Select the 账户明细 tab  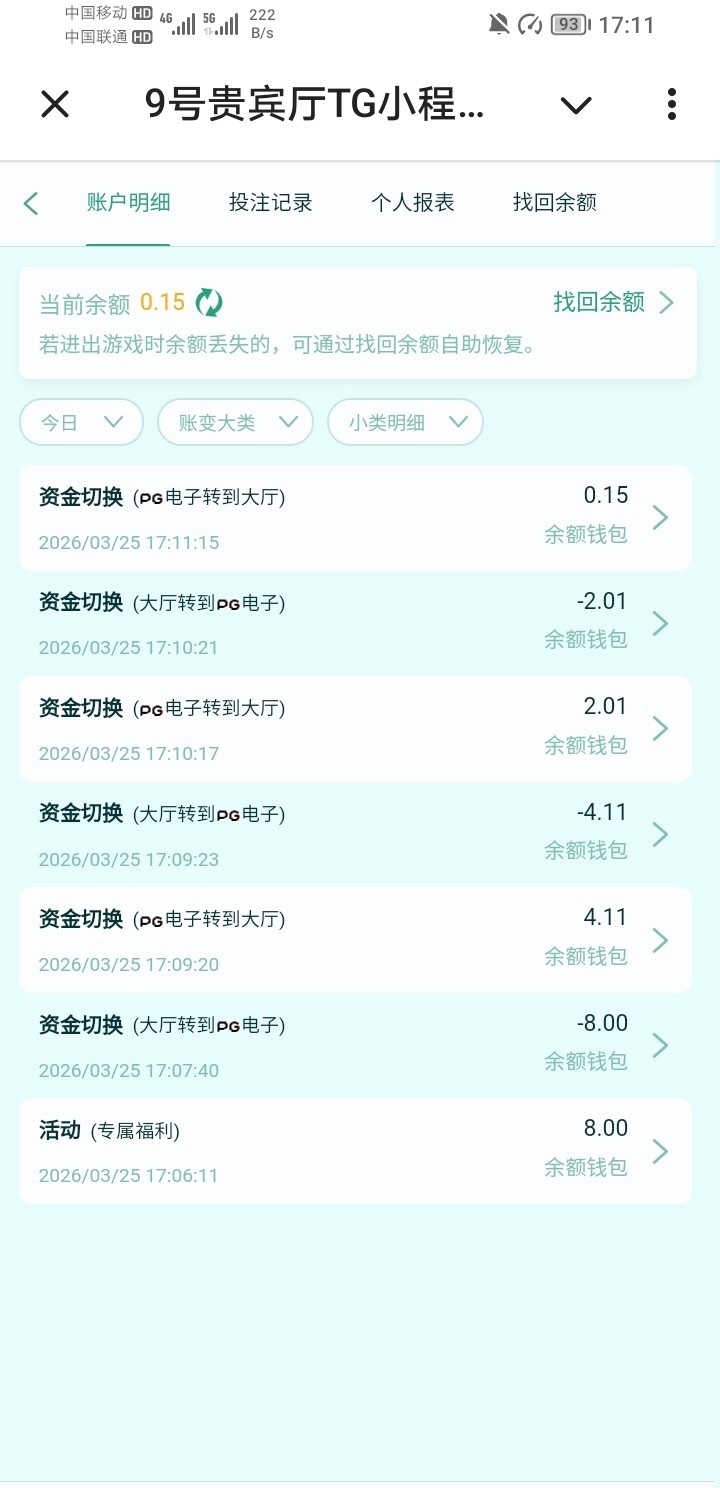coord(128,203)
